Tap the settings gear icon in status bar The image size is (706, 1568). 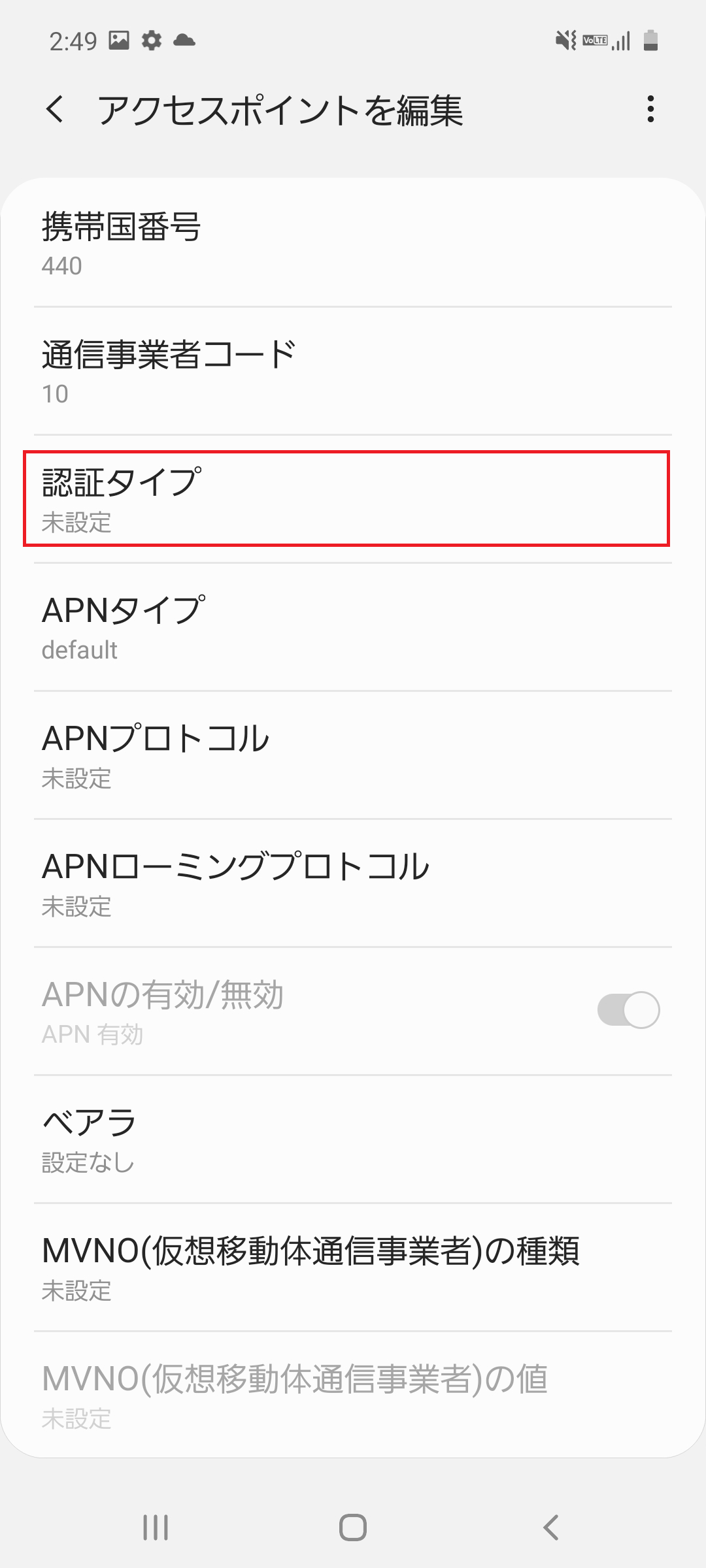(x=152, y=41)
